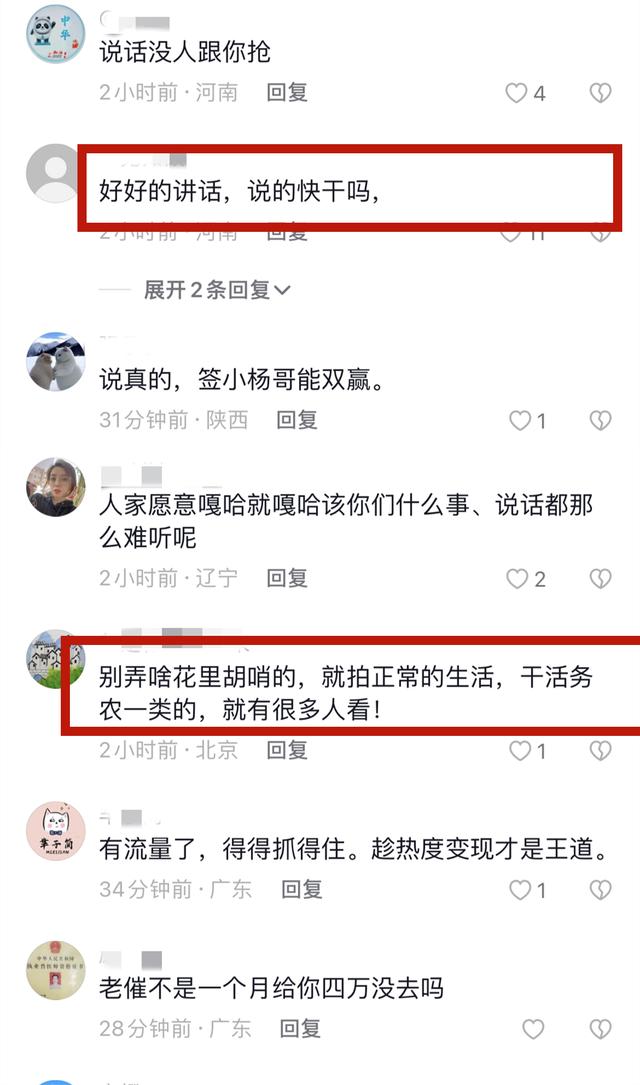Open the cat avatar profile beside 有流量了 comment
640x1085 pixels.
(x=54, y=831)
